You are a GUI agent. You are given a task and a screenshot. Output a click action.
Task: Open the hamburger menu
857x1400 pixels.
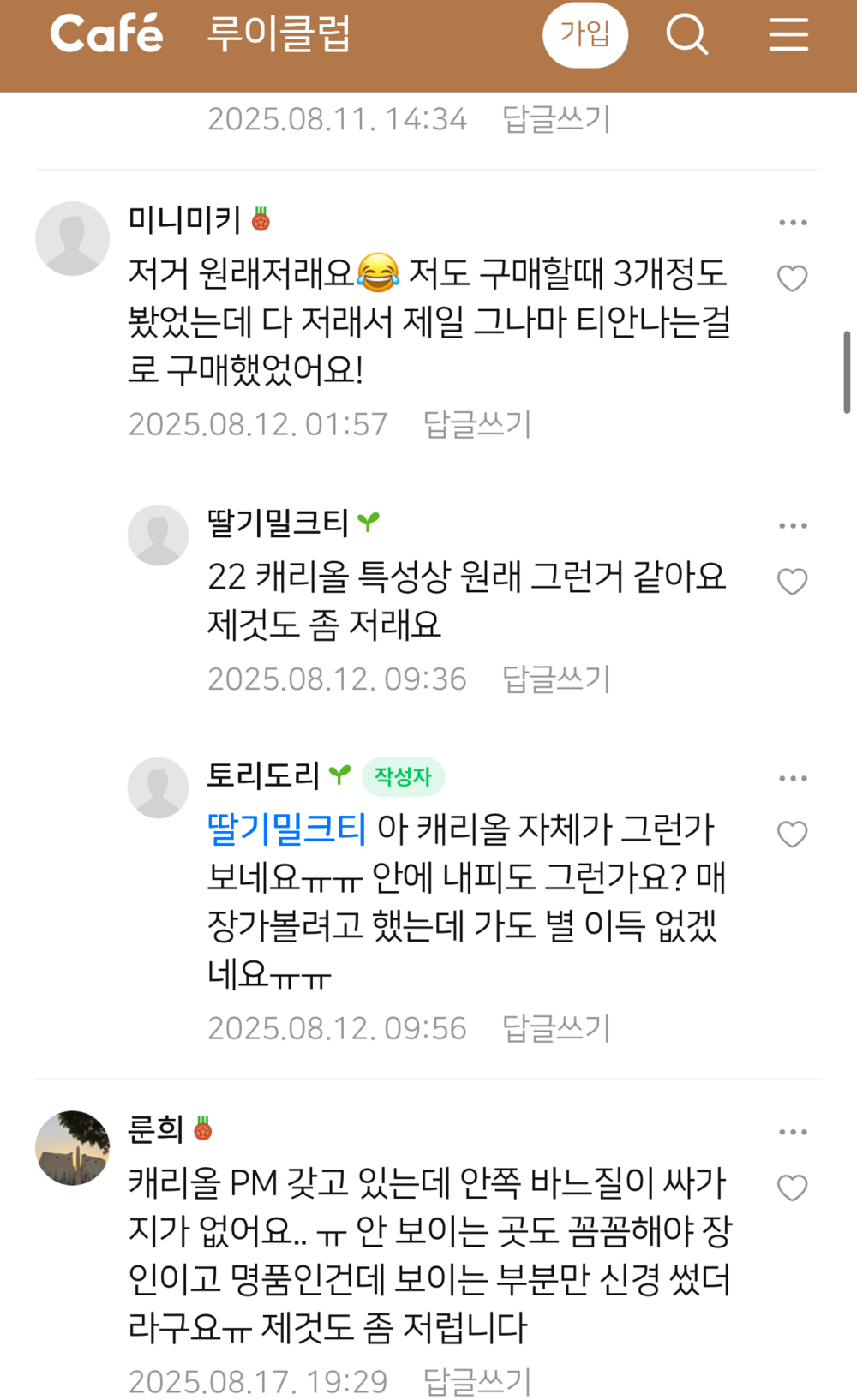[788, 35]
